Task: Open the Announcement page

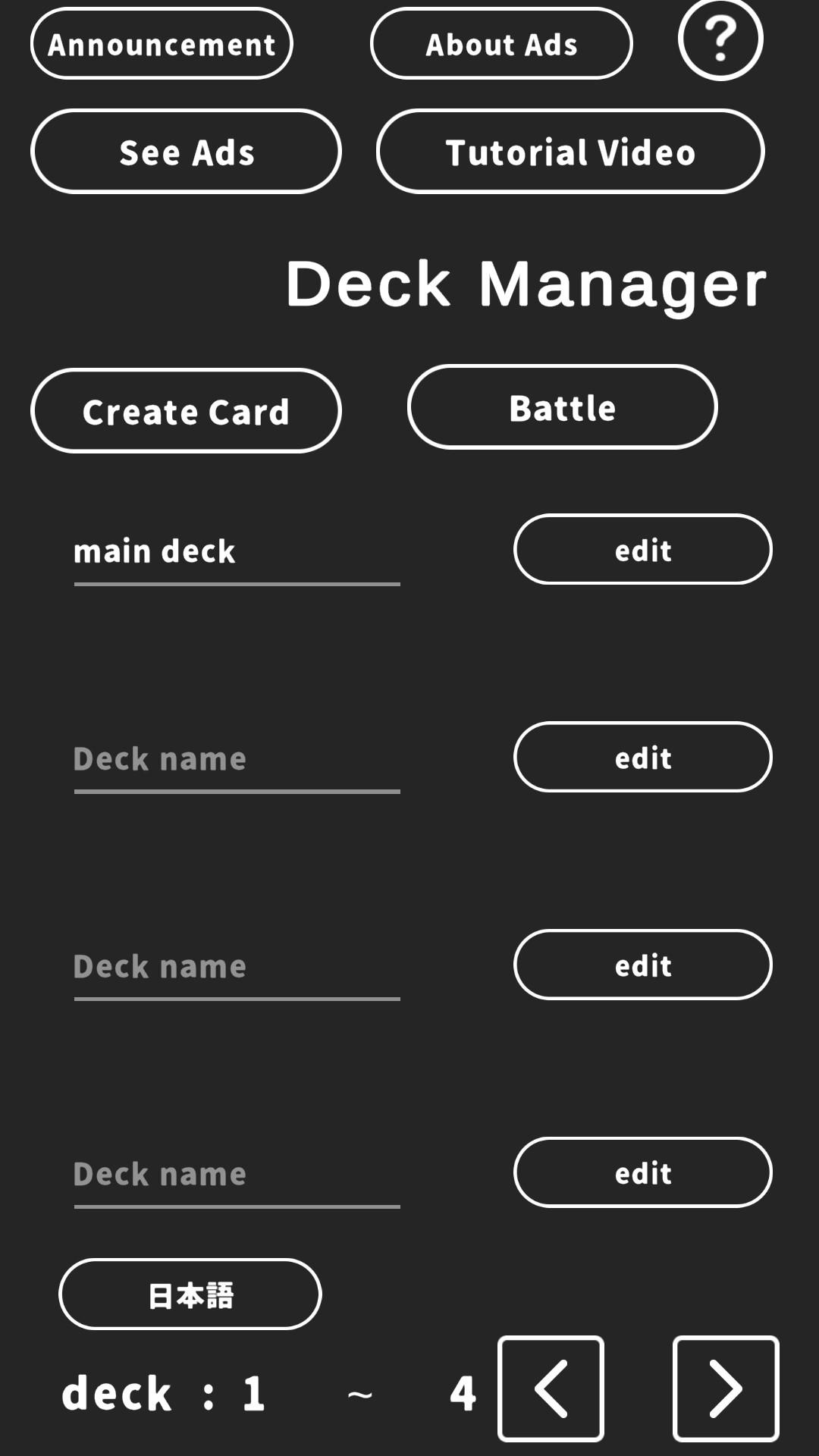Action: tap(162, 44)
